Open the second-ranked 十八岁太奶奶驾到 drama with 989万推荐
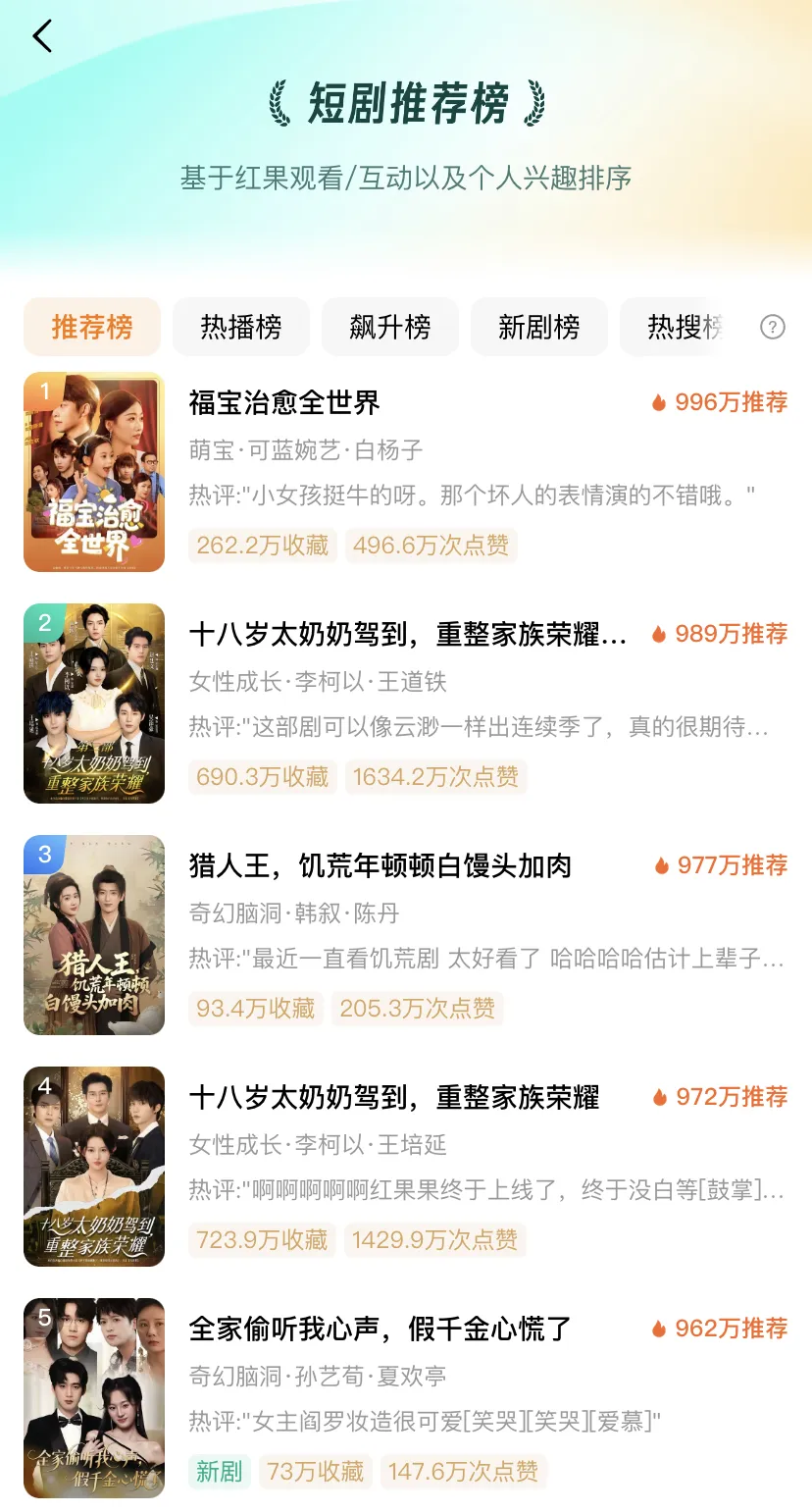Image resolution: width=812 pixels, height=1512 pixels. coord(407,634)
